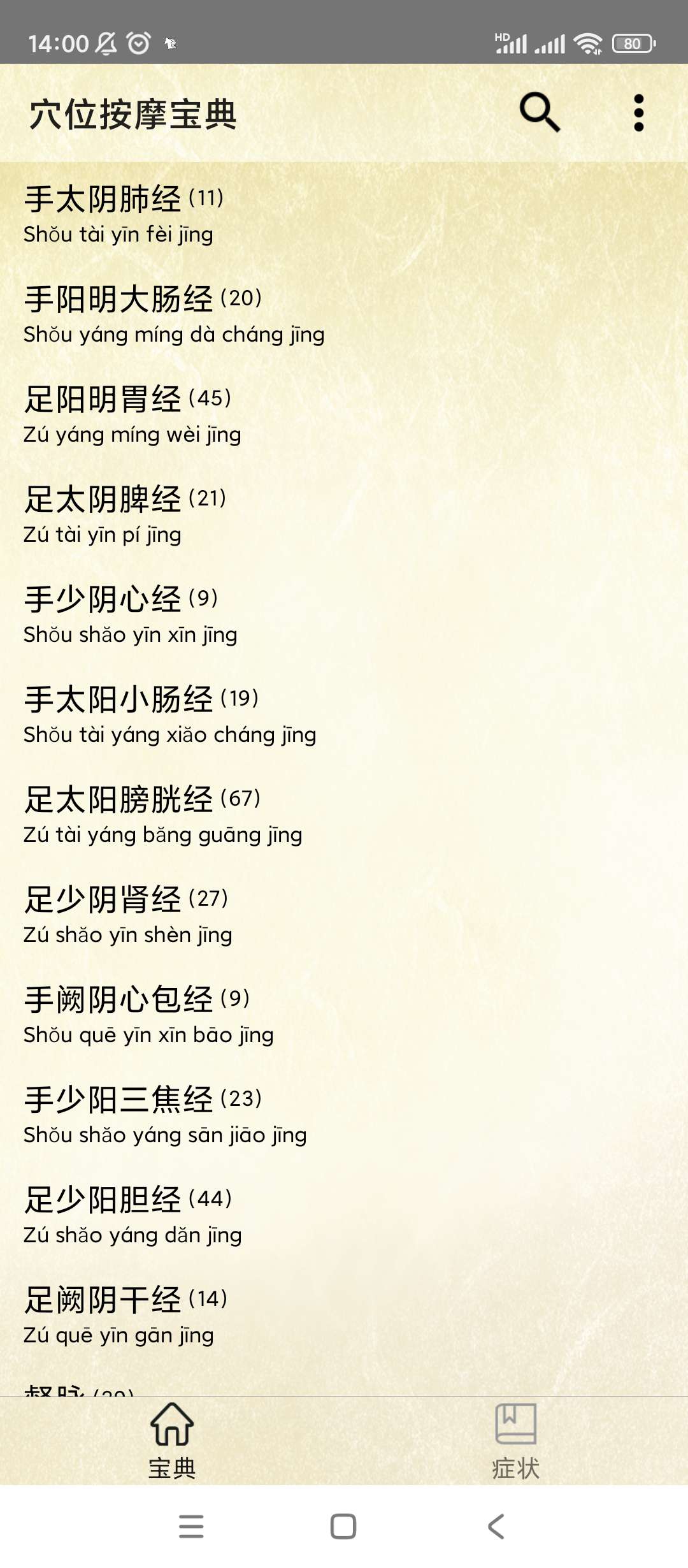This screenshot has width=688, height=1568.
Task: Open the search icon in the app bar
Action: coord(540,112)
